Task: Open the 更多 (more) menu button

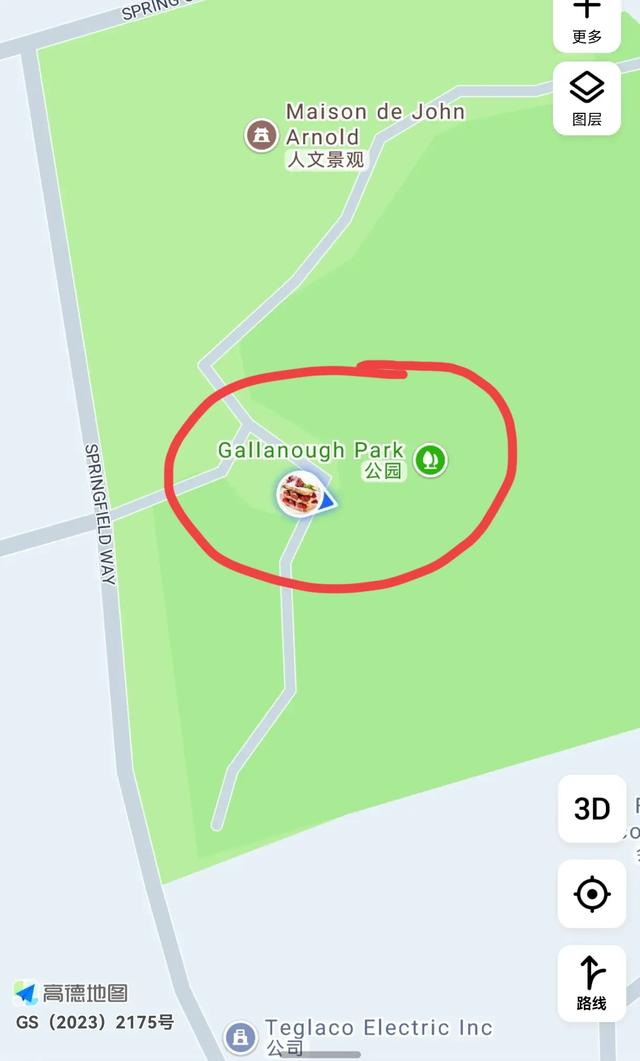Action: point(587,21)
